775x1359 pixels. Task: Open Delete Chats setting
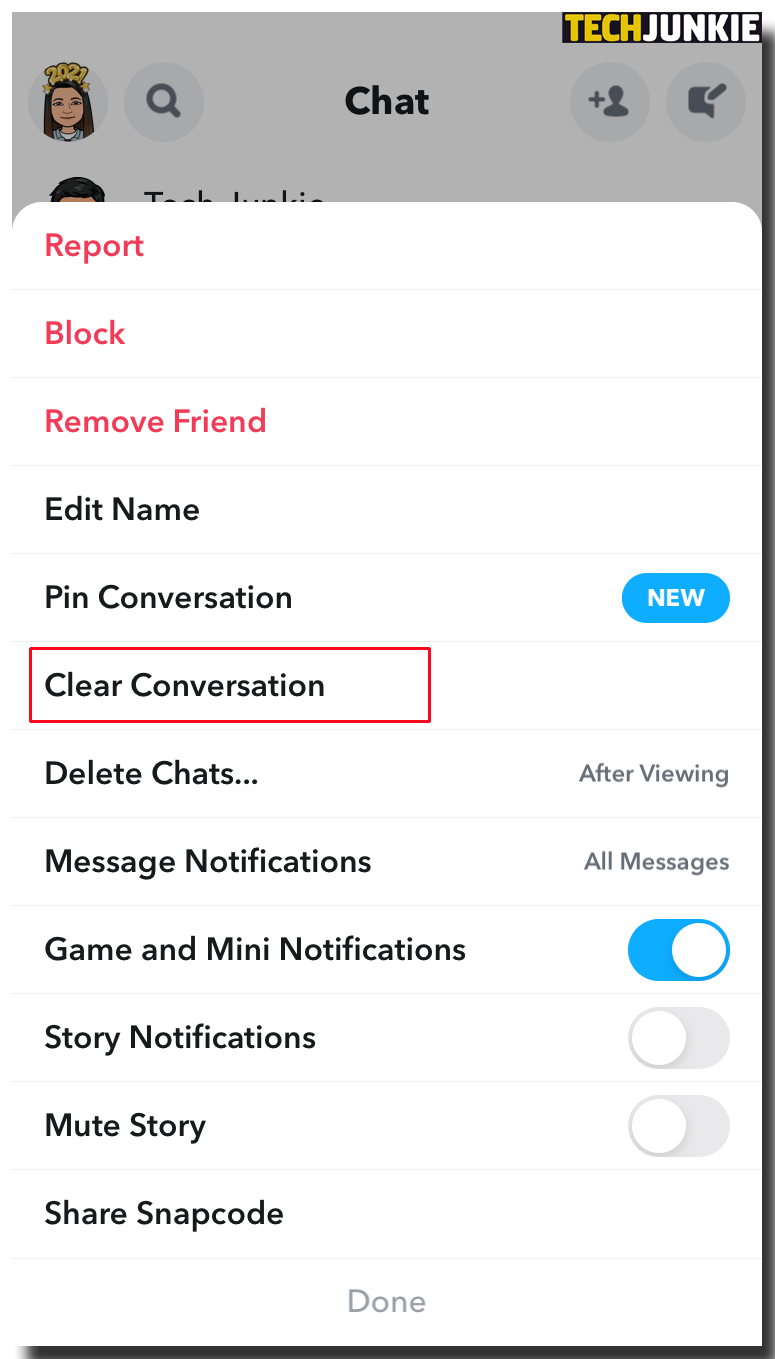387,774
